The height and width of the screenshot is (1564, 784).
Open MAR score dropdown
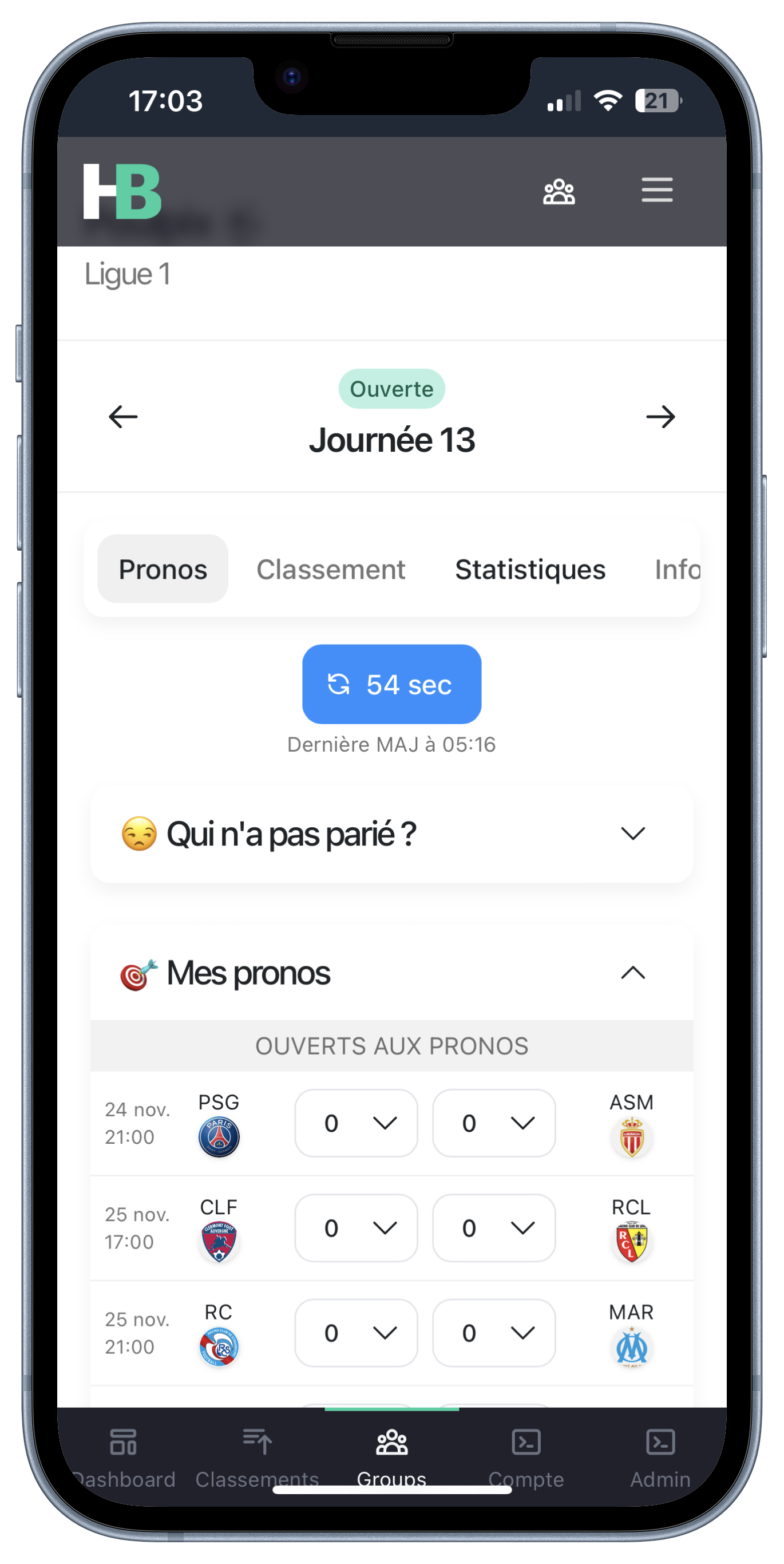coord(493,1333)
